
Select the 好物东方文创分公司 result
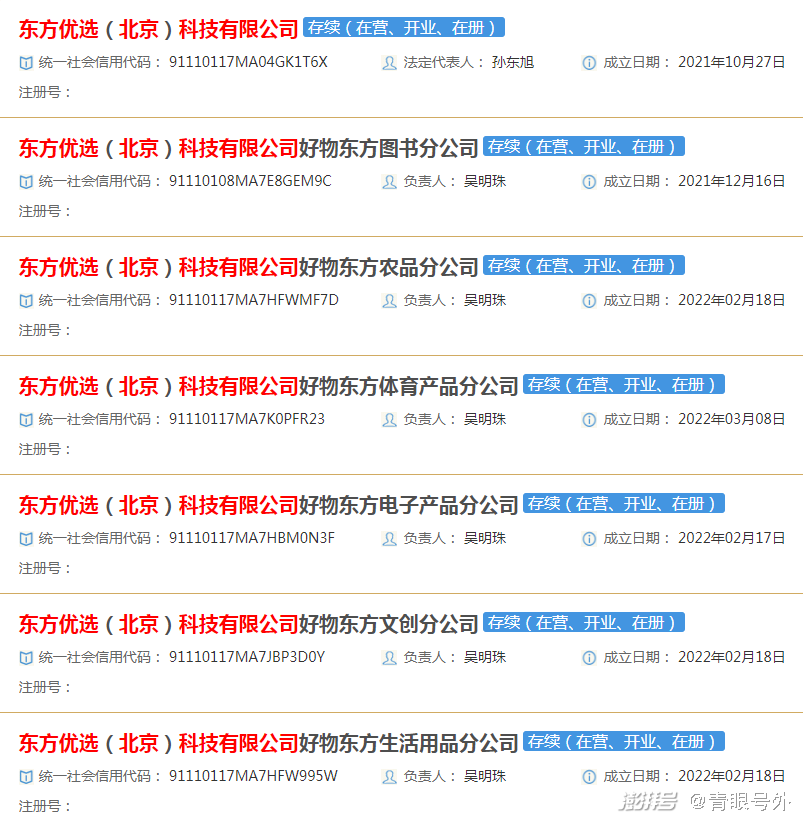(x=248, y=624)
